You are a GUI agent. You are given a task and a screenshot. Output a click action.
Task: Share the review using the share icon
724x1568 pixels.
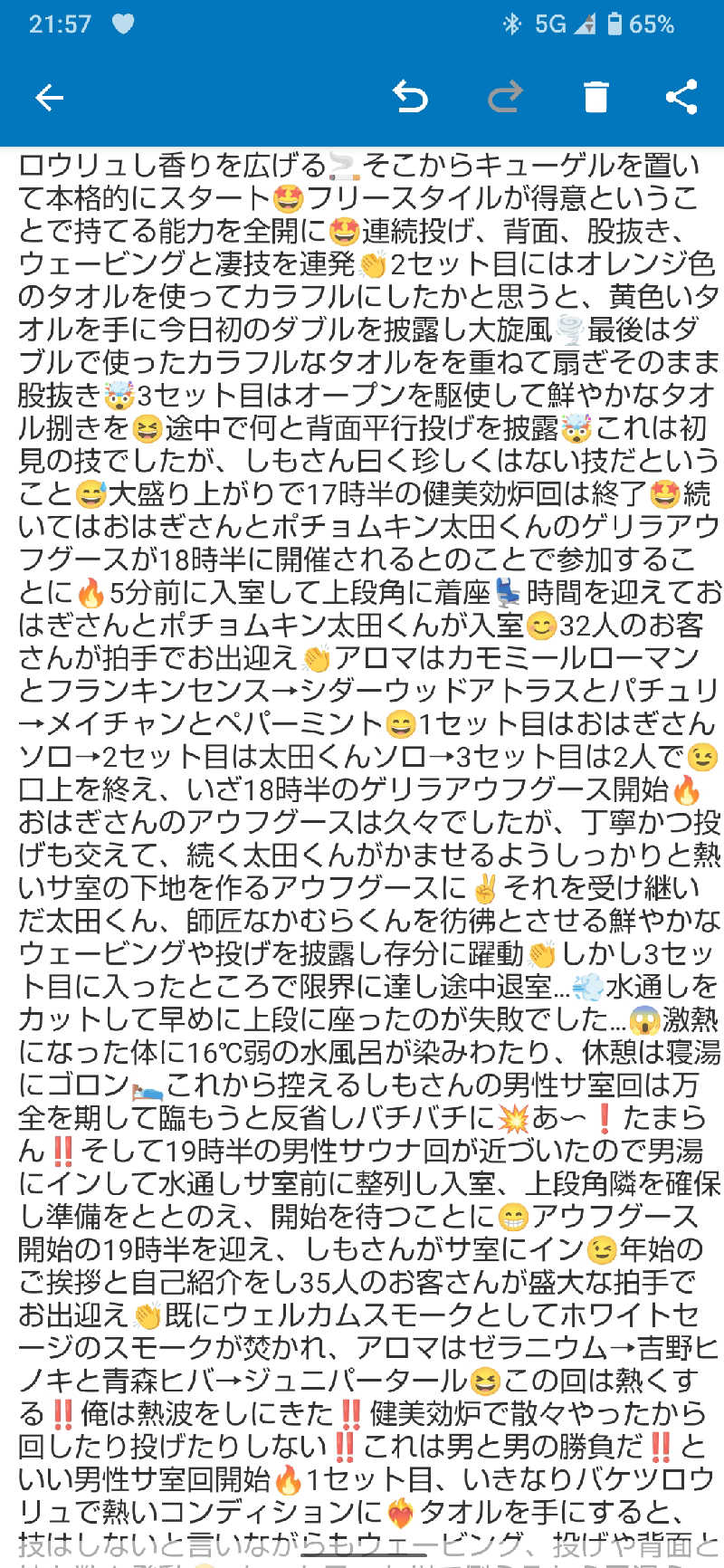click(x=683, y=97)
